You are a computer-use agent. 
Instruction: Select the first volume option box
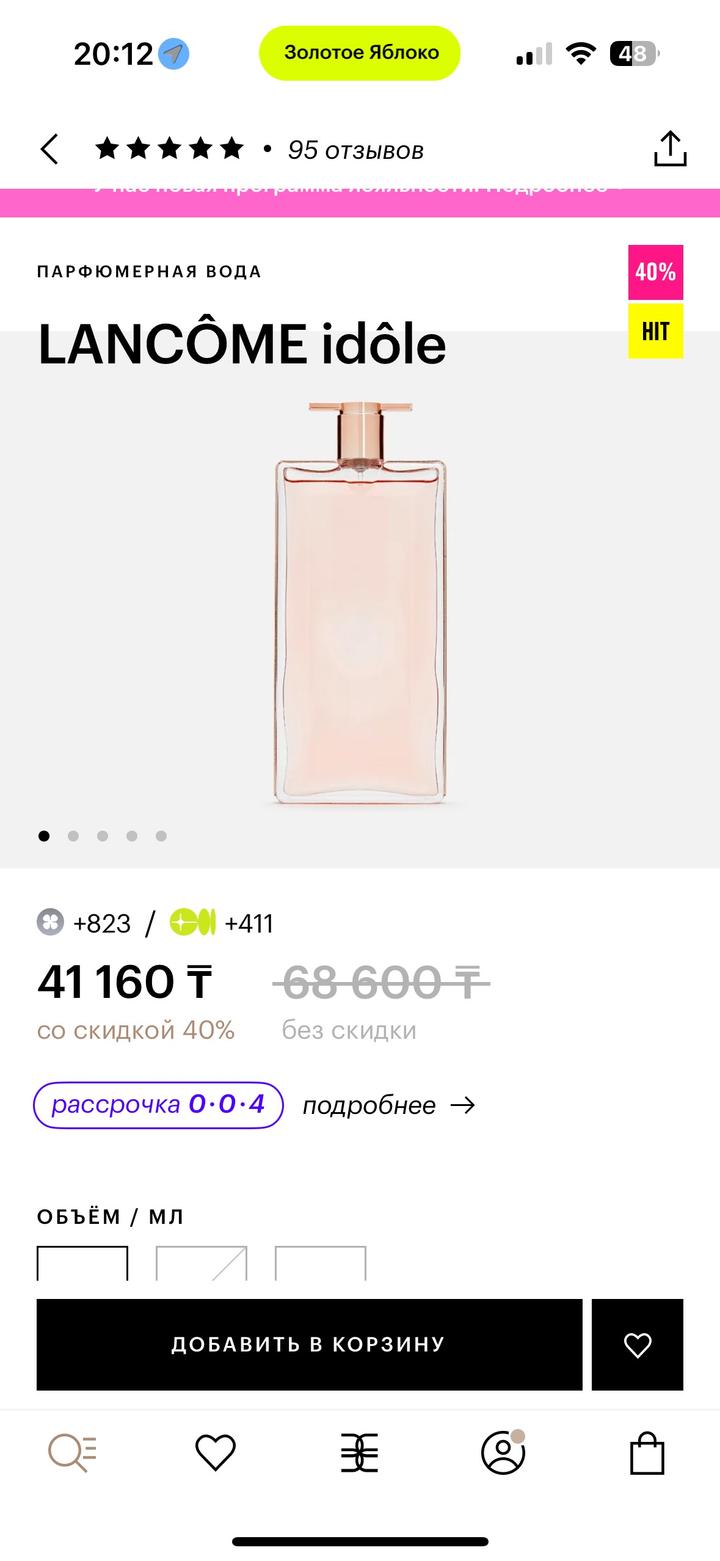(x=82, y=1263)
